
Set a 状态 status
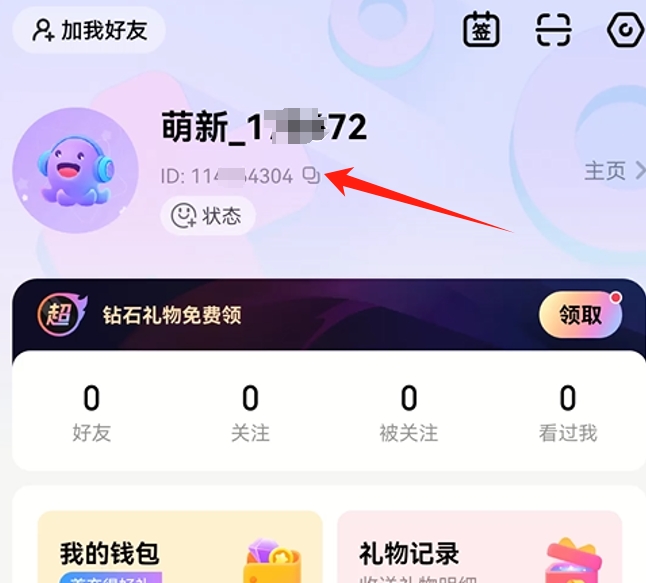click(x=207, y=215)
